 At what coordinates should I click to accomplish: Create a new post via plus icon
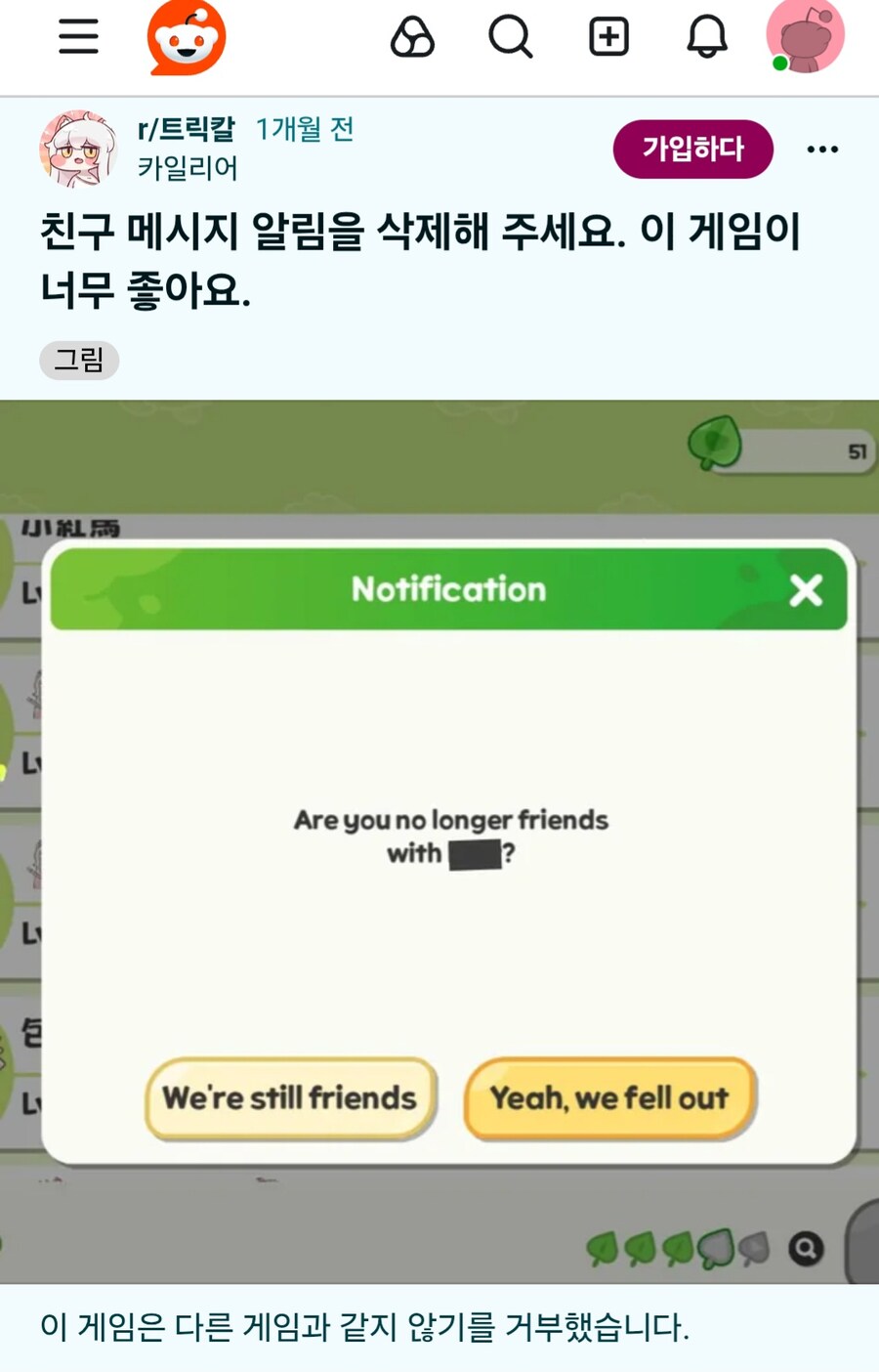coord(607,38)
